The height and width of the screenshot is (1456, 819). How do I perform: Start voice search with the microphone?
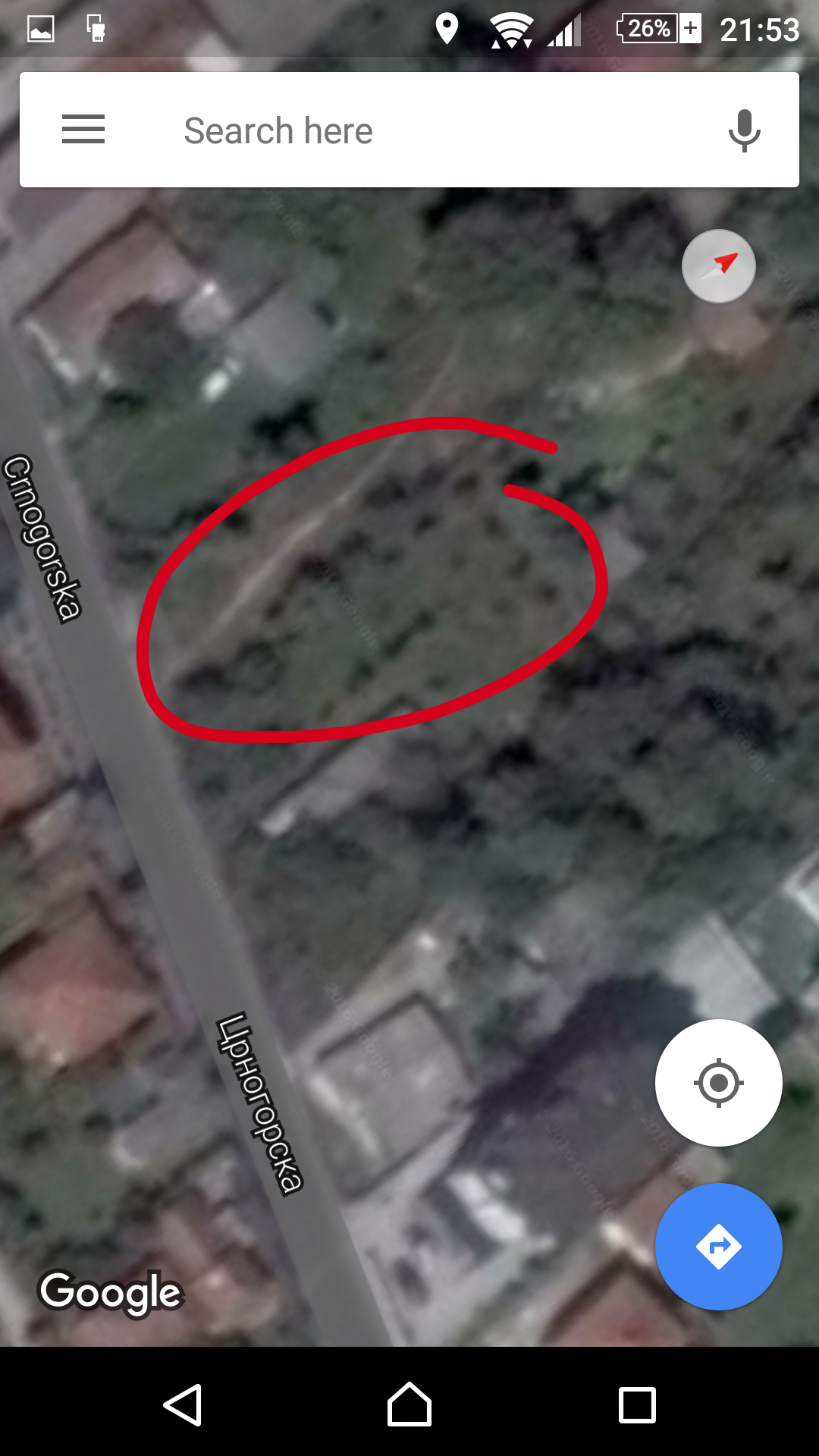click(744, 130)
